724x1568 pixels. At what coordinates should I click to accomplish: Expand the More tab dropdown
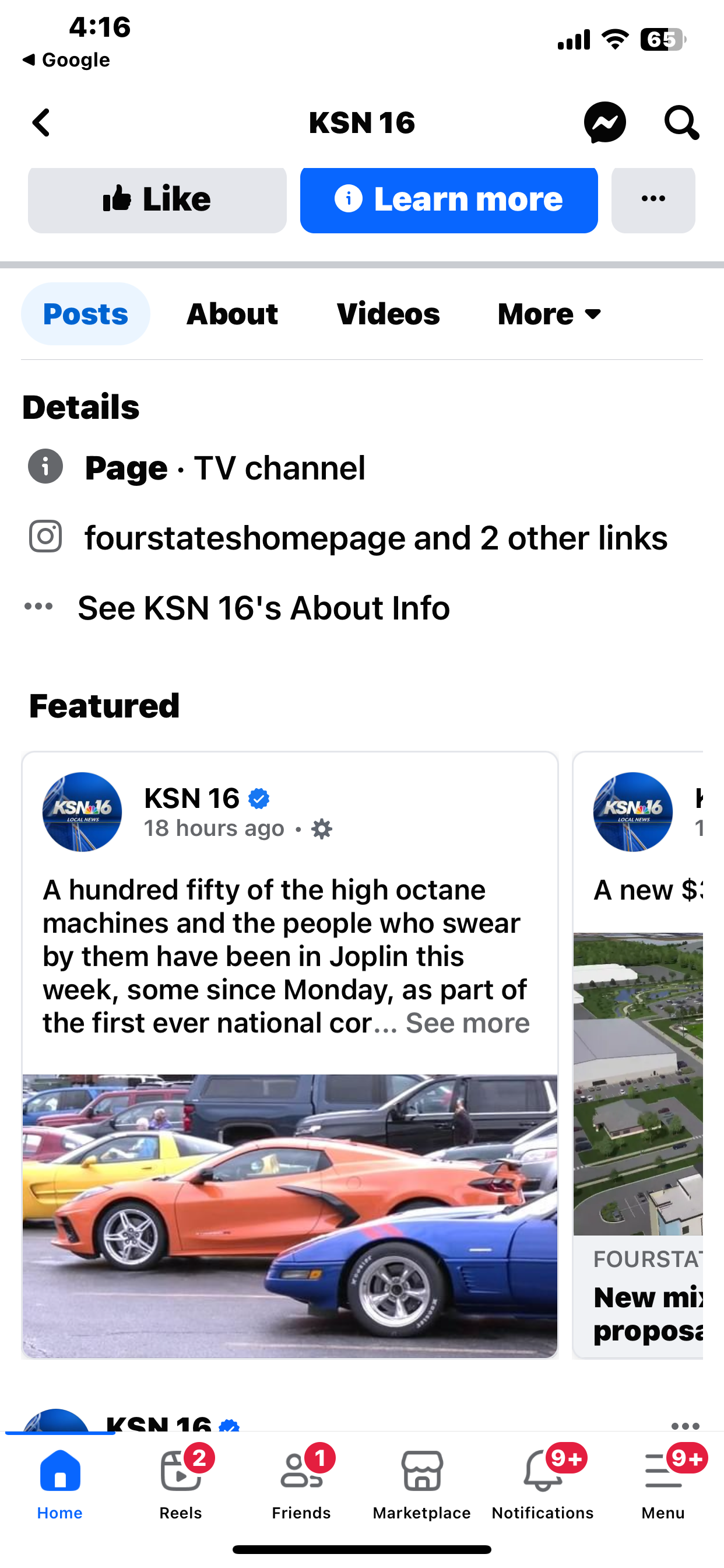pyautogui.click(x=549, y=314)
